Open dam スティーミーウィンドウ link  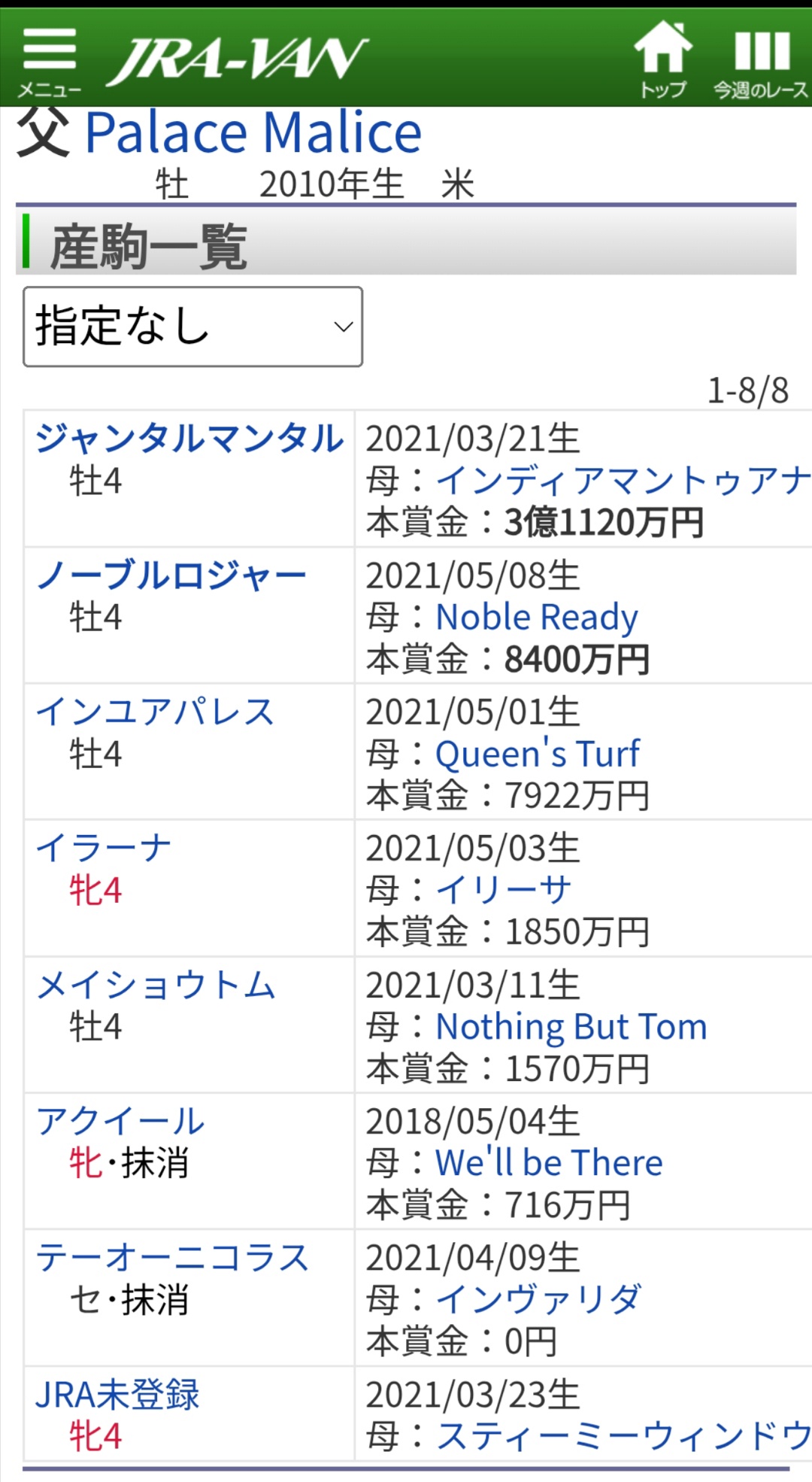click(x=623, y=1436)
